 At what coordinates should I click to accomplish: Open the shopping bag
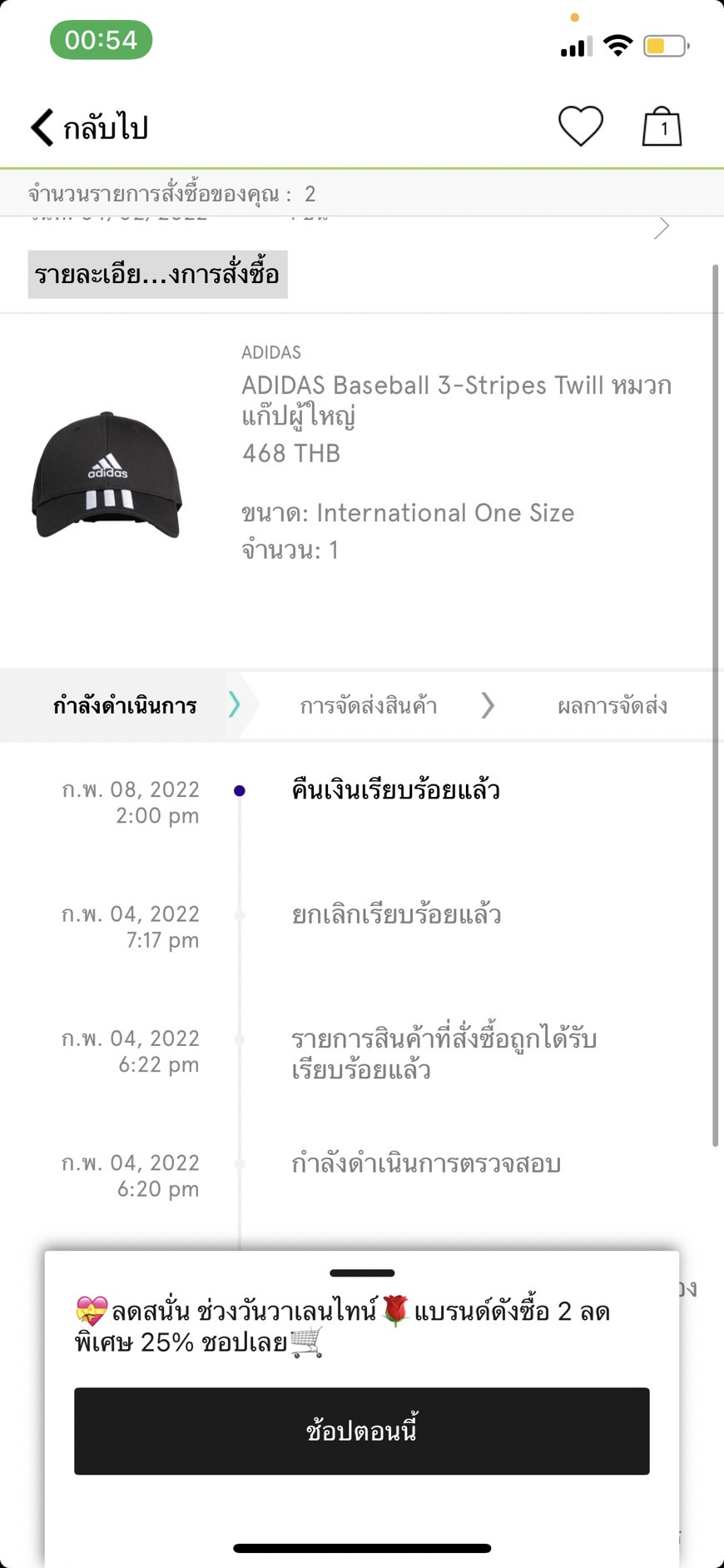tap(662, 127)
